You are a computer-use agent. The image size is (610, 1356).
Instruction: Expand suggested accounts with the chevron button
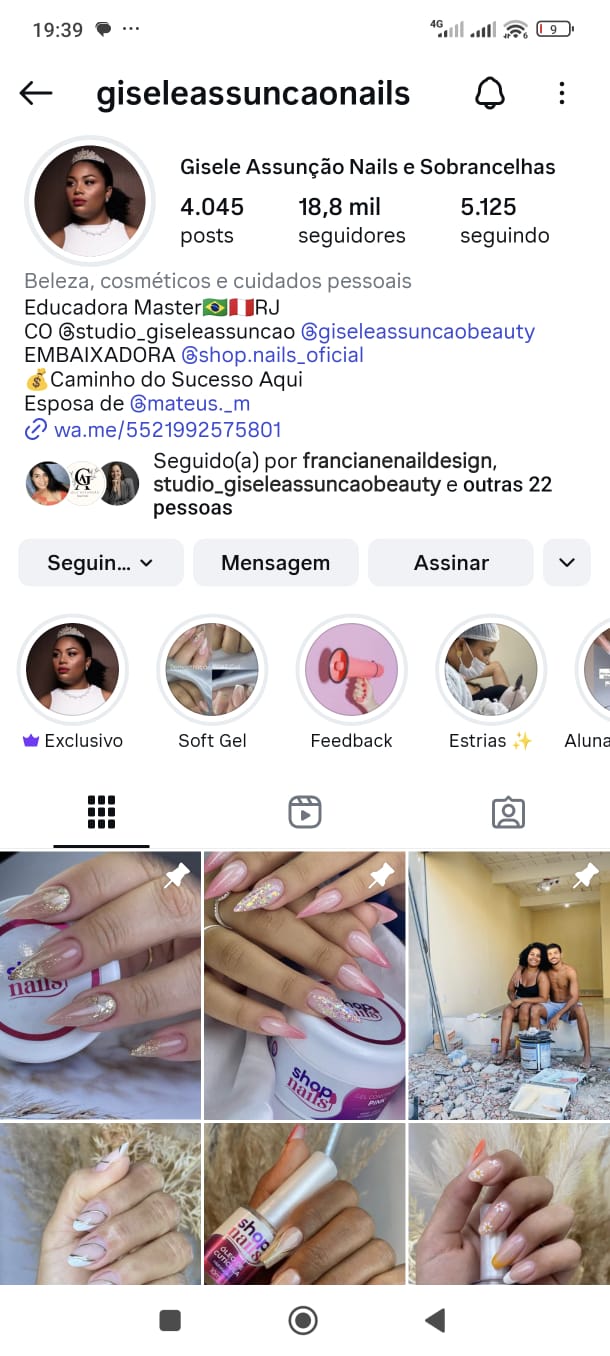click(567, 563)
